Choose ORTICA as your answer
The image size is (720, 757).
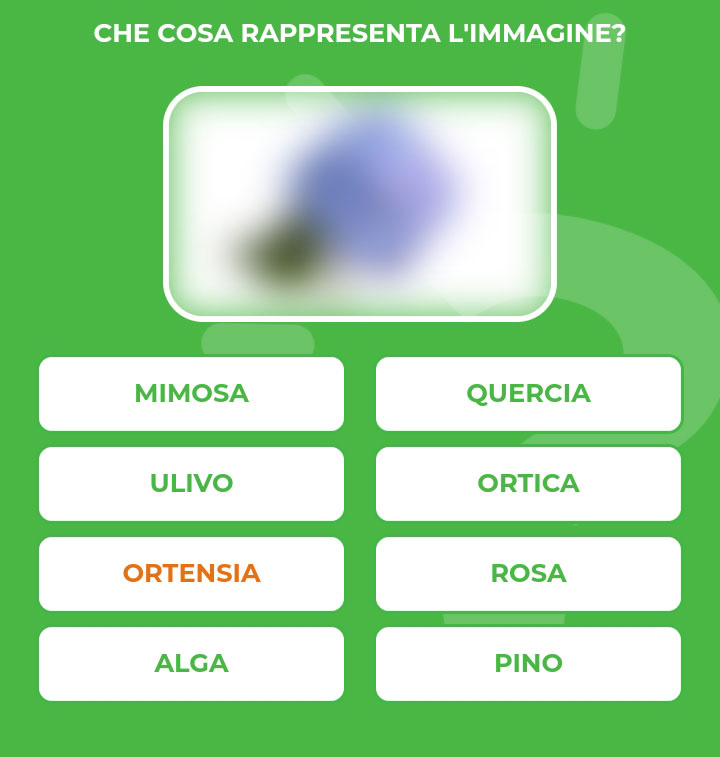528,484
